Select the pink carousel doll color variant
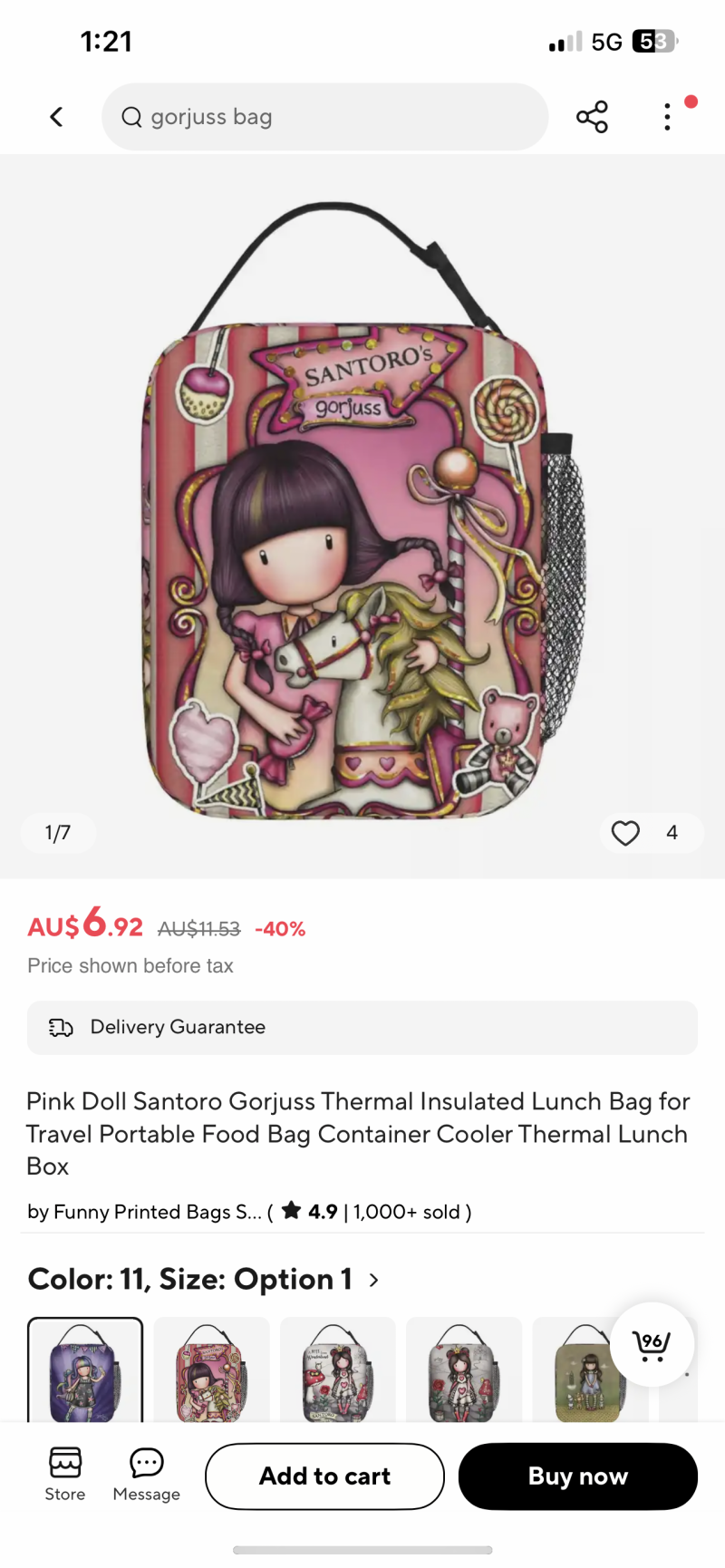Image resolution: width=725 pixels, height=1568 pixels. pyautogui.click(x=211, y=1369)
